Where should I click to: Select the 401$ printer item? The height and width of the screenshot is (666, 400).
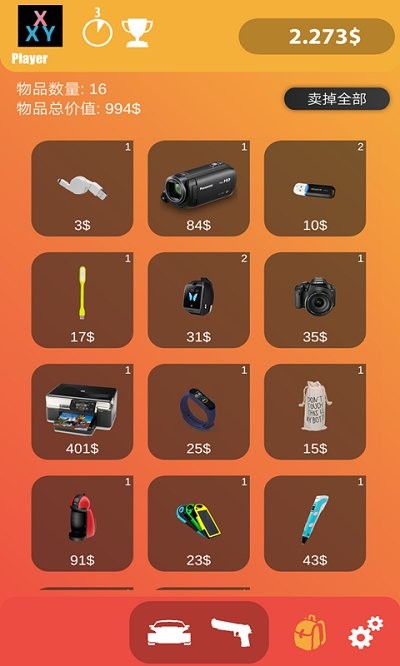(x=82, y=412)
